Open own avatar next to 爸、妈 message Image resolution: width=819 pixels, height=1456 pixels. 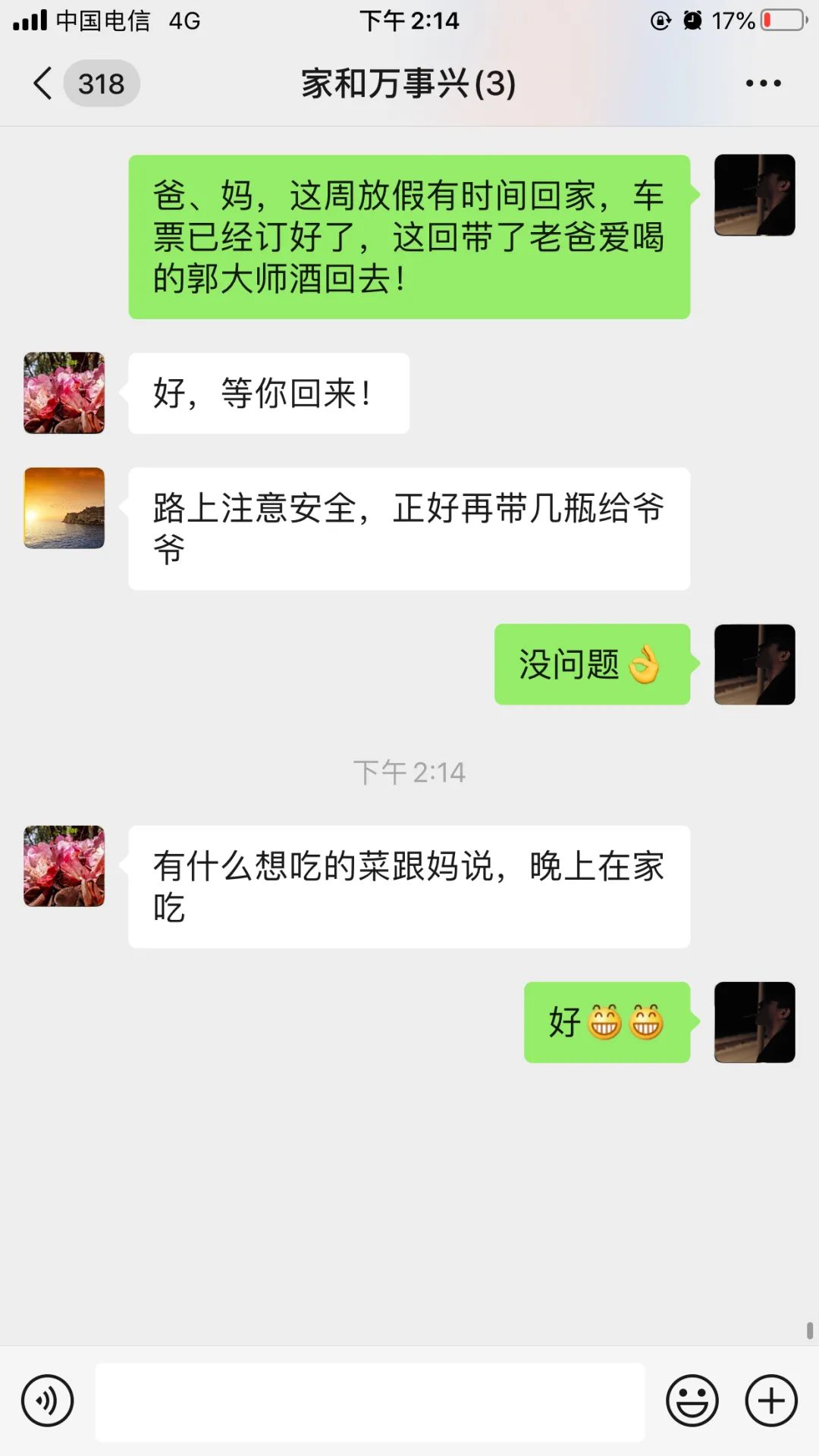tap(755, 195)
